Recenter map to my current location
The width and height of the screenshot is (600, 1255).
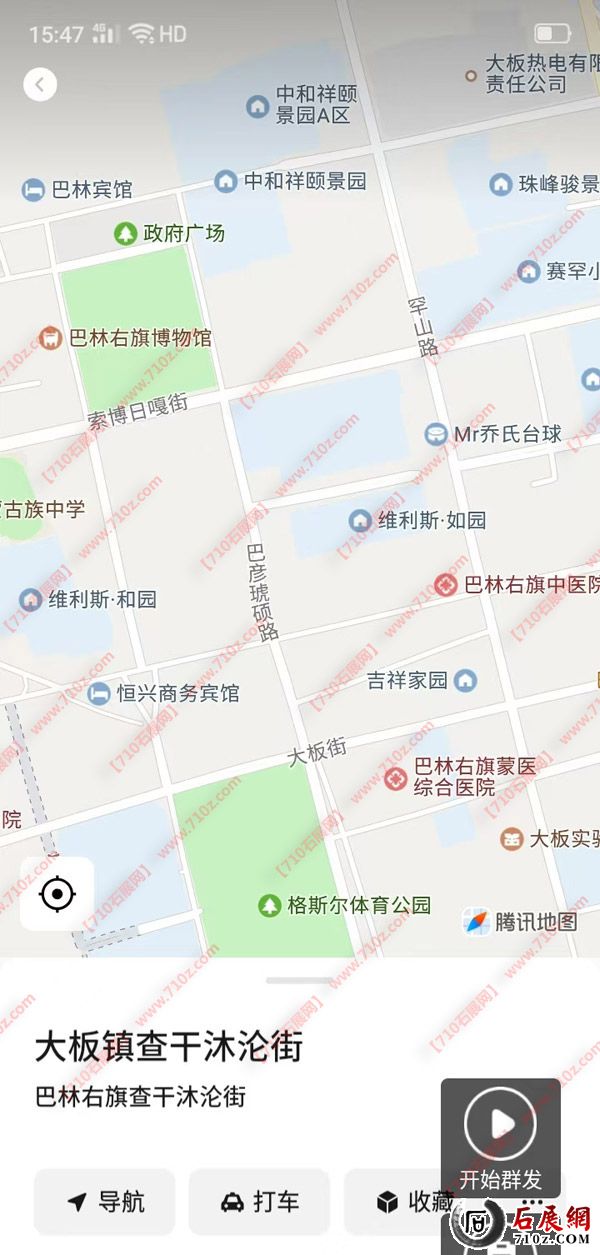point(57,893)
